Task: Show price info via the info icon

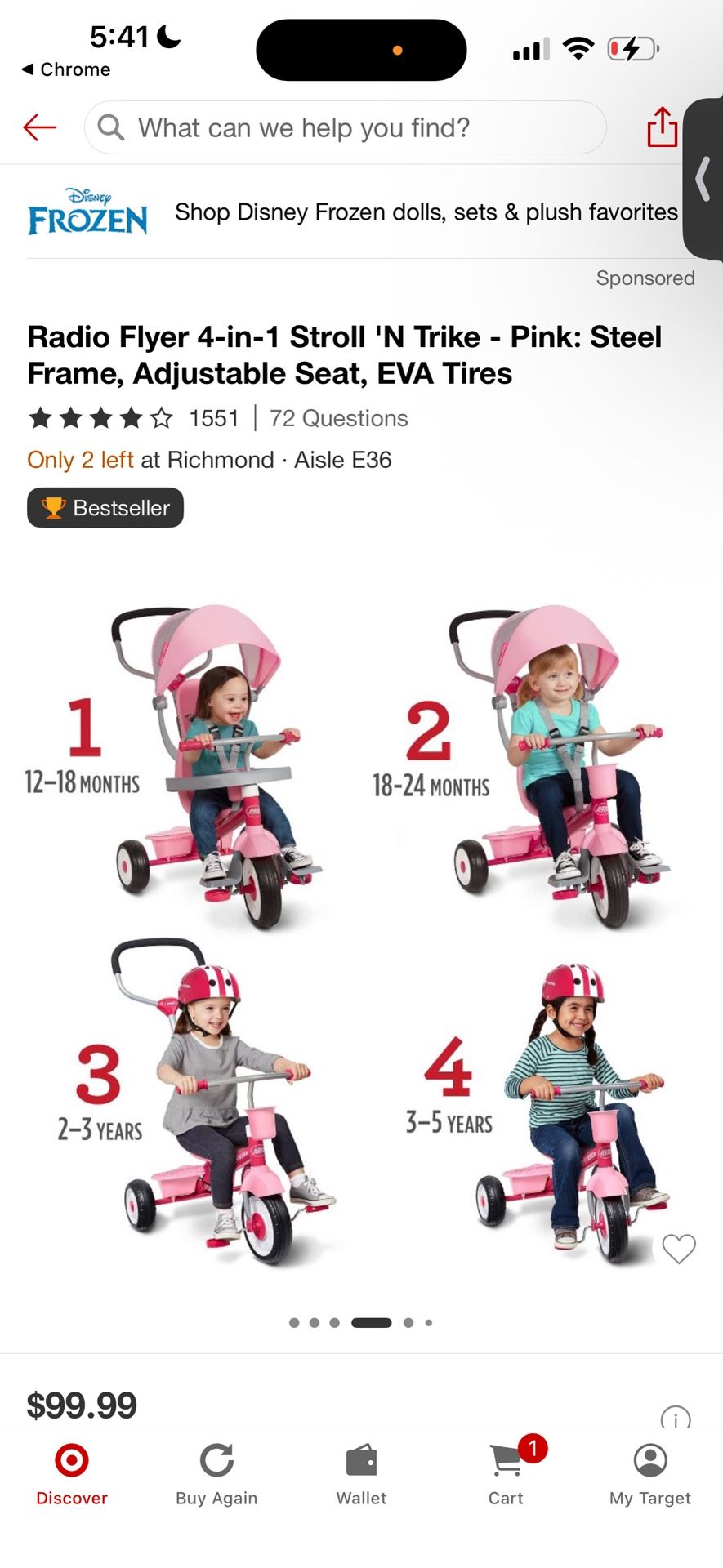Action: pos(676,1418)
